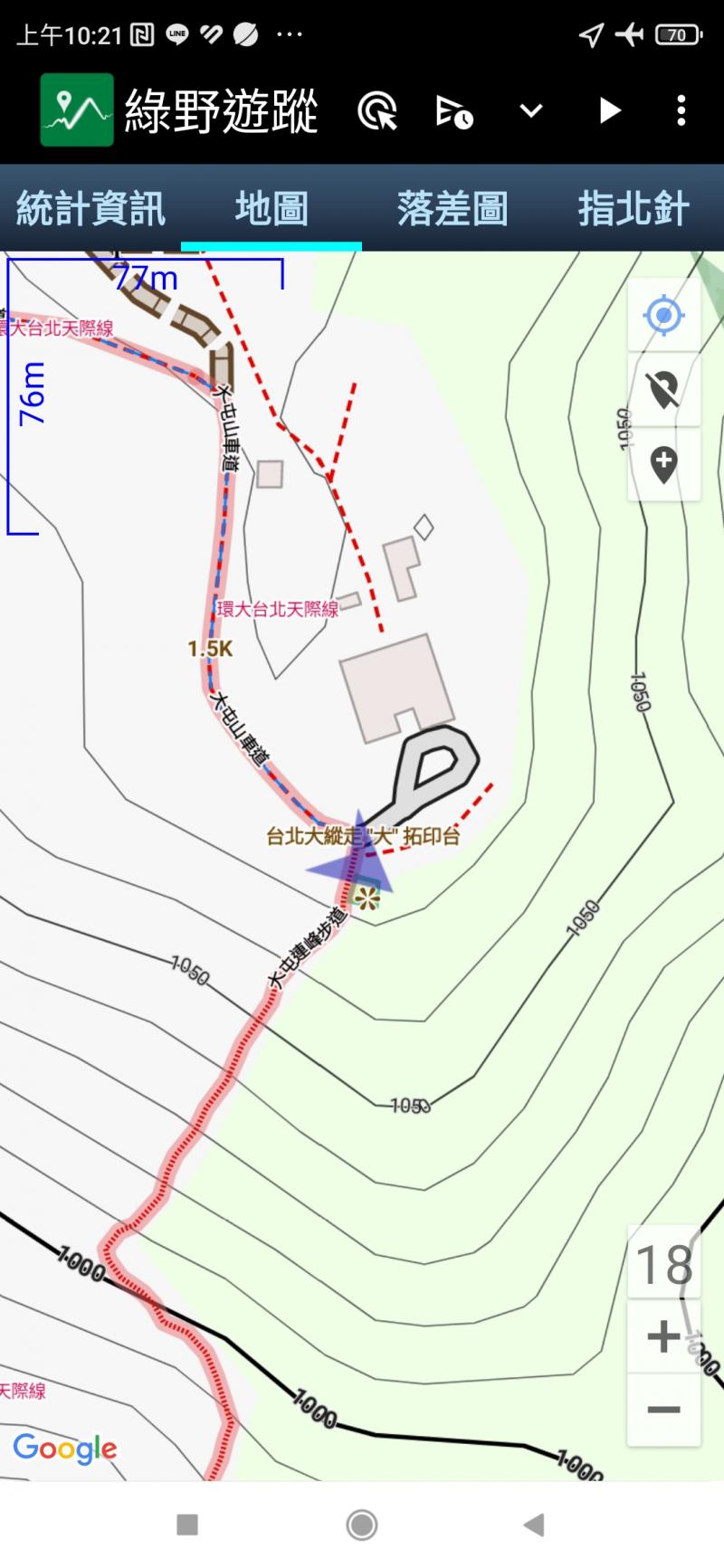
Task: Start recording with the play button
Action: click(610, 111)
